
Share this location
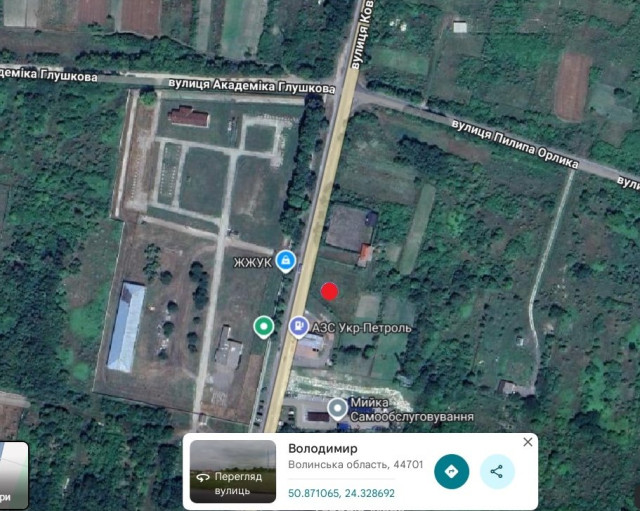pyautogui.click(x=497, y=471)
